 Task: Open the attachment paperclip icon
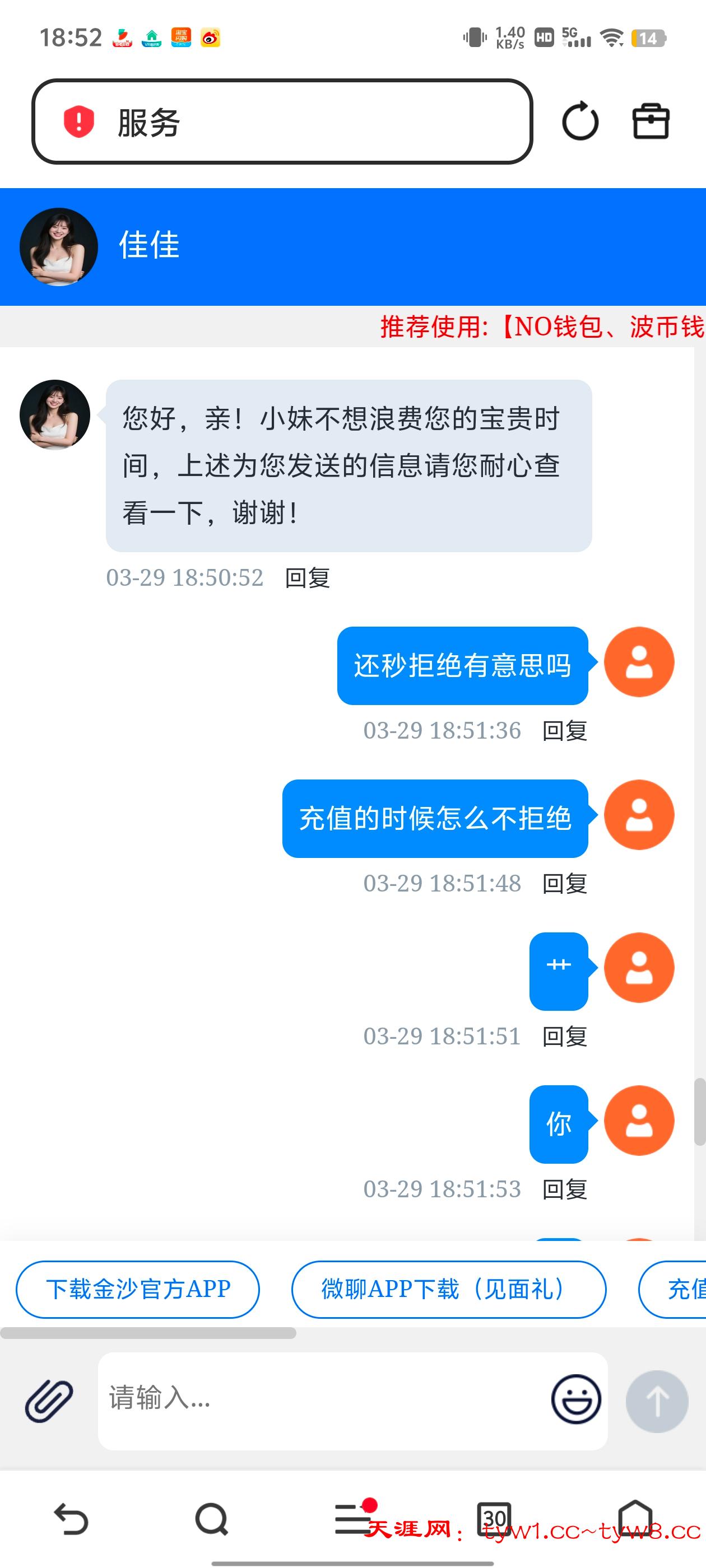[50, 1403]
